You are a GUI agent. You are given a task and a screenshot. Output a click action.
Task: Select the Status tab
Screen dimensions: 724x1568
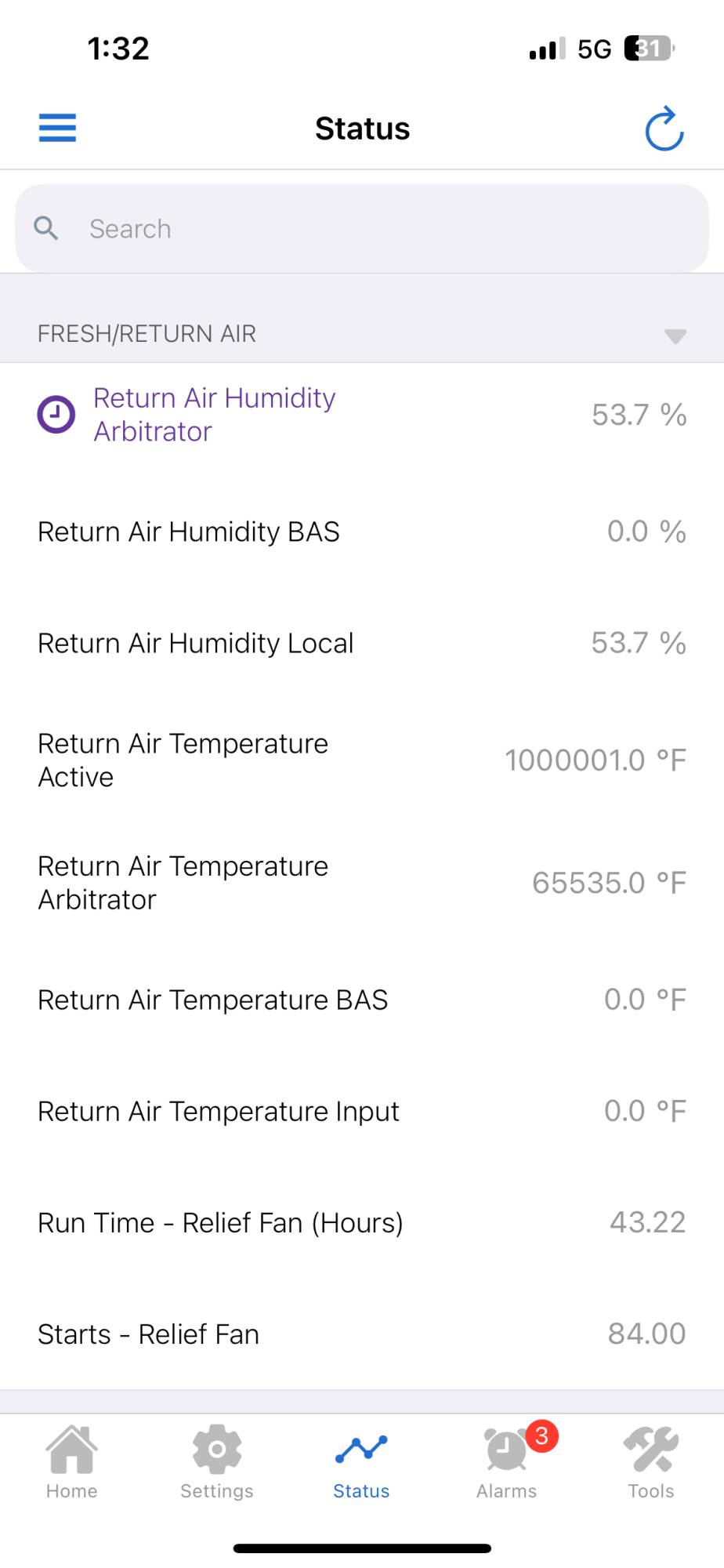coord(361,1462)
